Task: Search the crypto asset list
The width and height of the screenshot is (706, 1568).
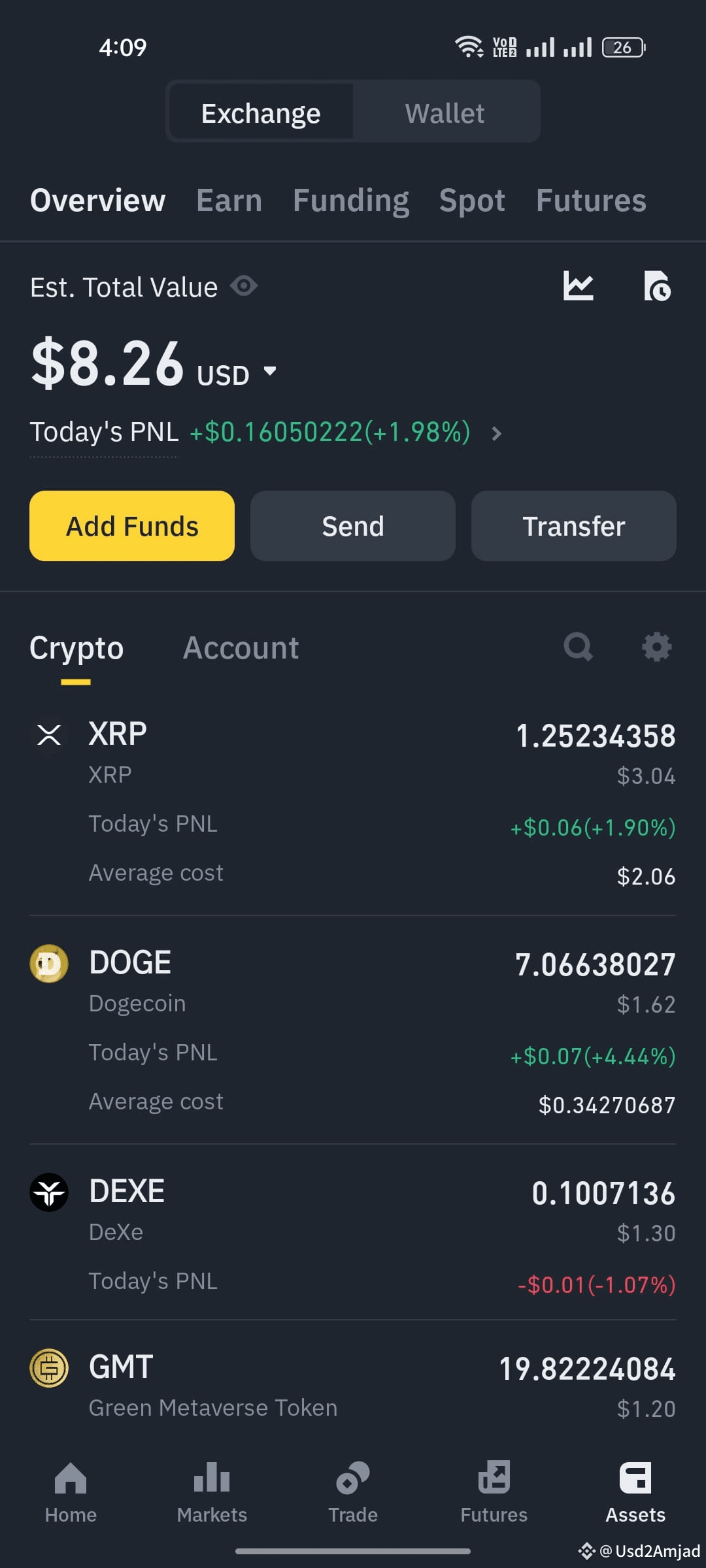Action: pyautogui.click(x=579, y=647)
